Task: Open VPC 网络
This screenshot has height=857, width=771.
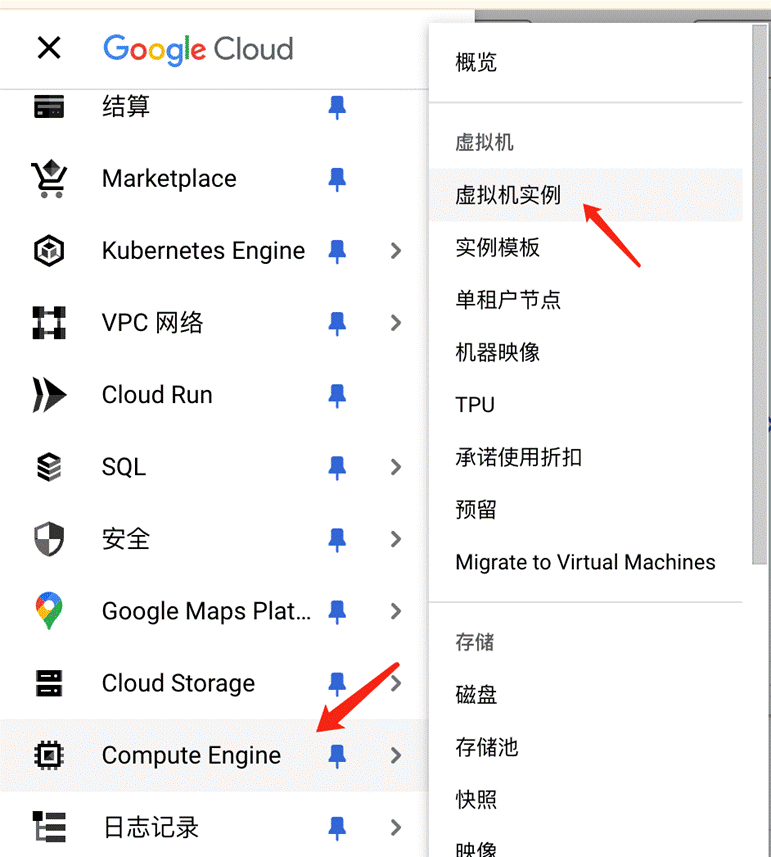Action: [x=152, y=323]
